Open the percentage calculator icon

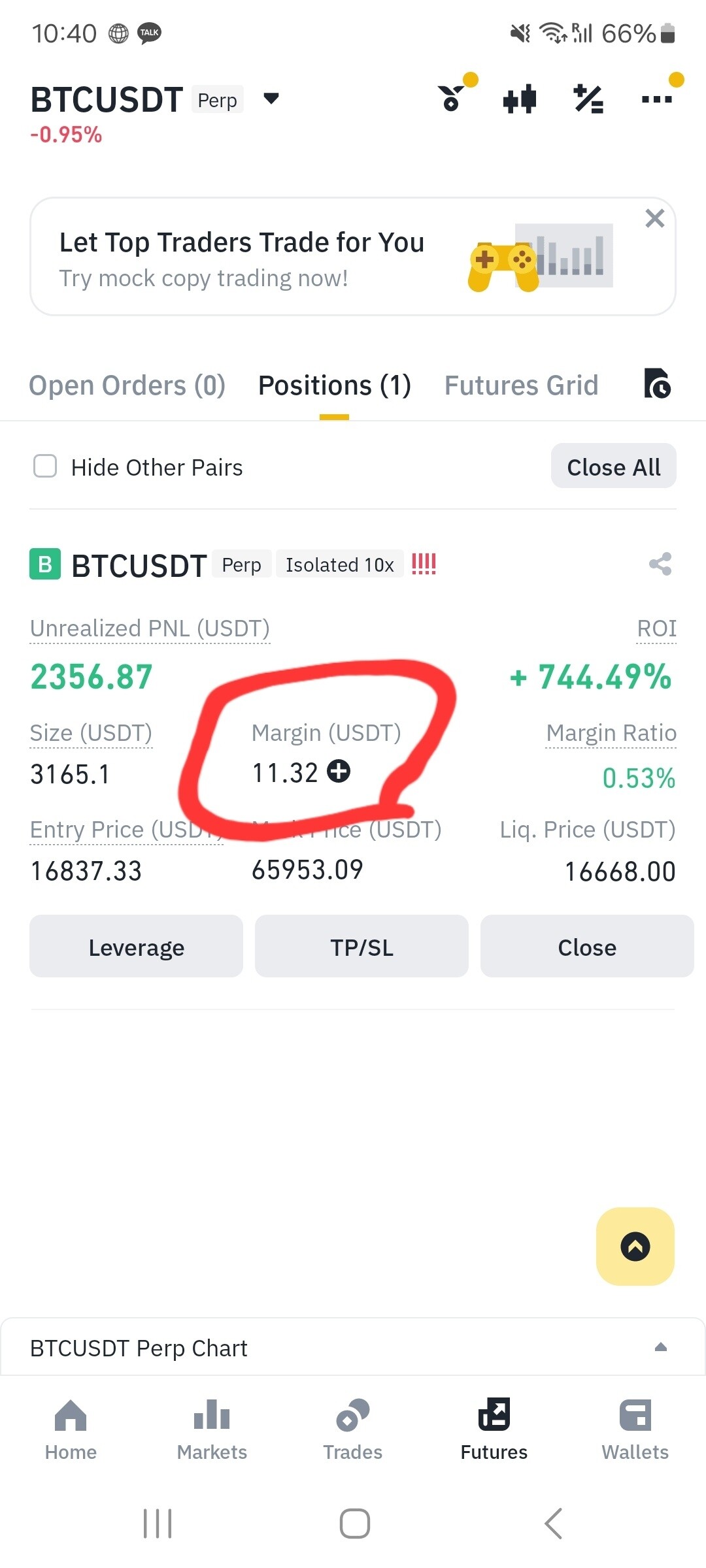click(x=588, y=99)
